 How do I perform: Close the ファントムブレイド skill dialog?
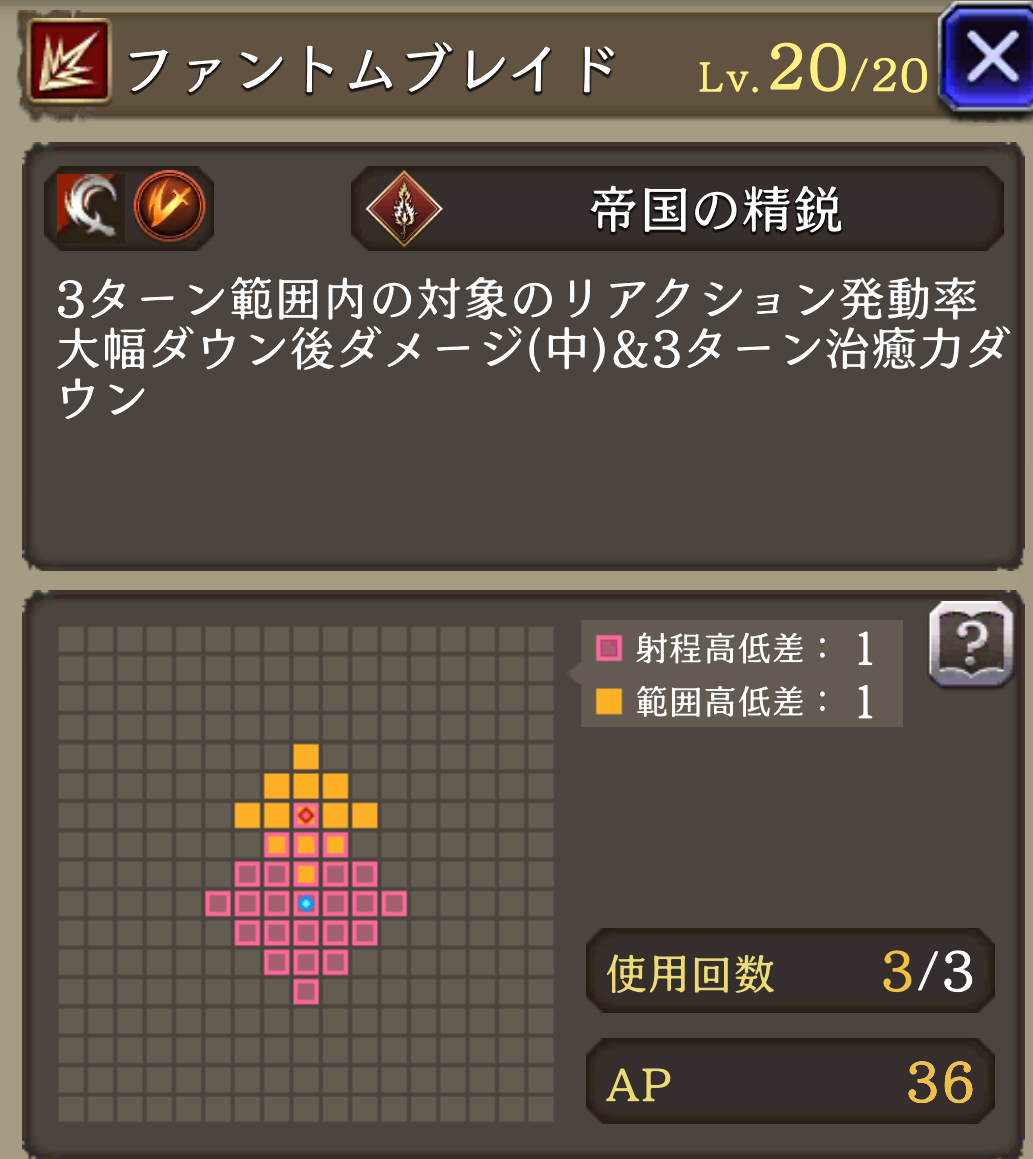pos(988,60)
